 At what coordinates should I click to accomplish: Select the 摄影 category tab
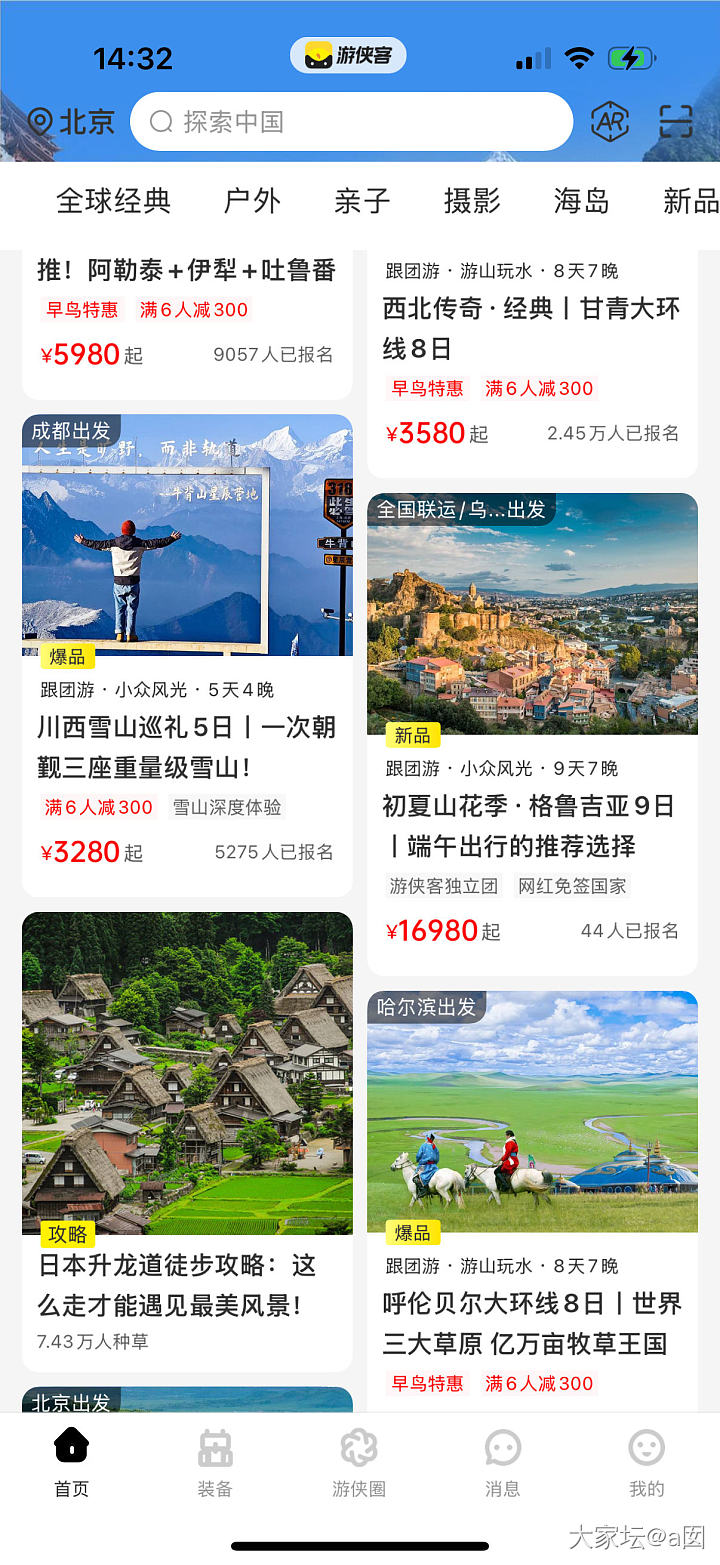(472, 201)
